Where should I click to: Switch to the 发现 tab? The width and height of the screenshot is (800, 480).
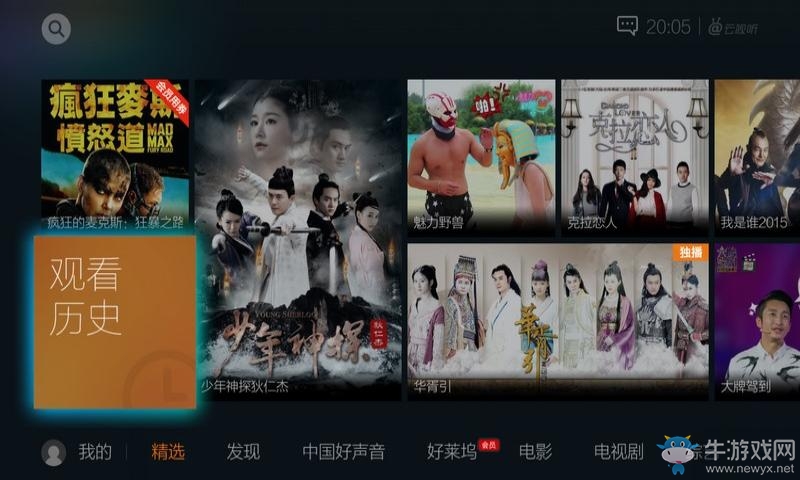click(243, 452)
